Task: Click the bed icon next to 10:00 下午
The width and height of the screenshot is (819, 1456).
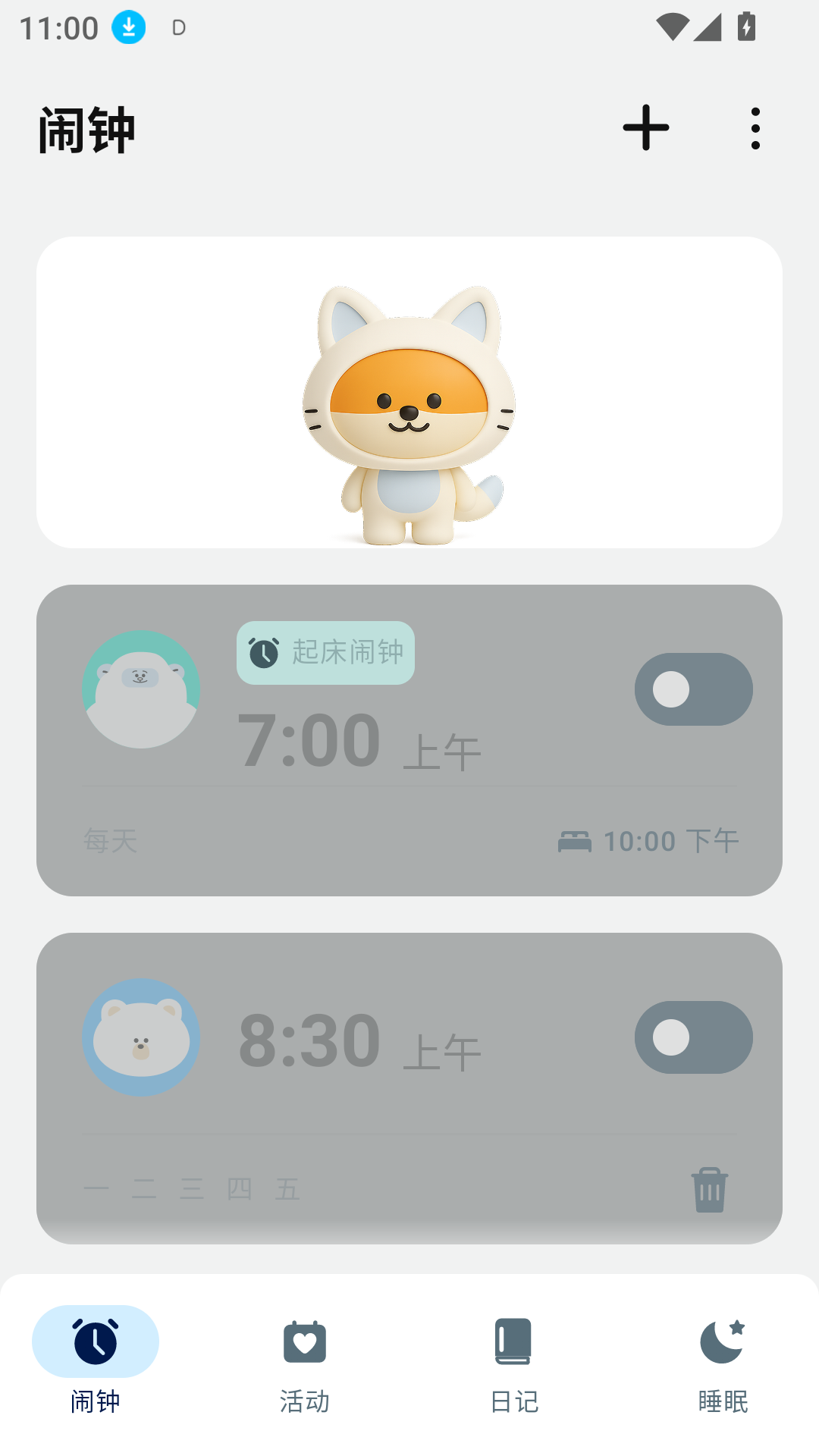Action: point(576,840)
